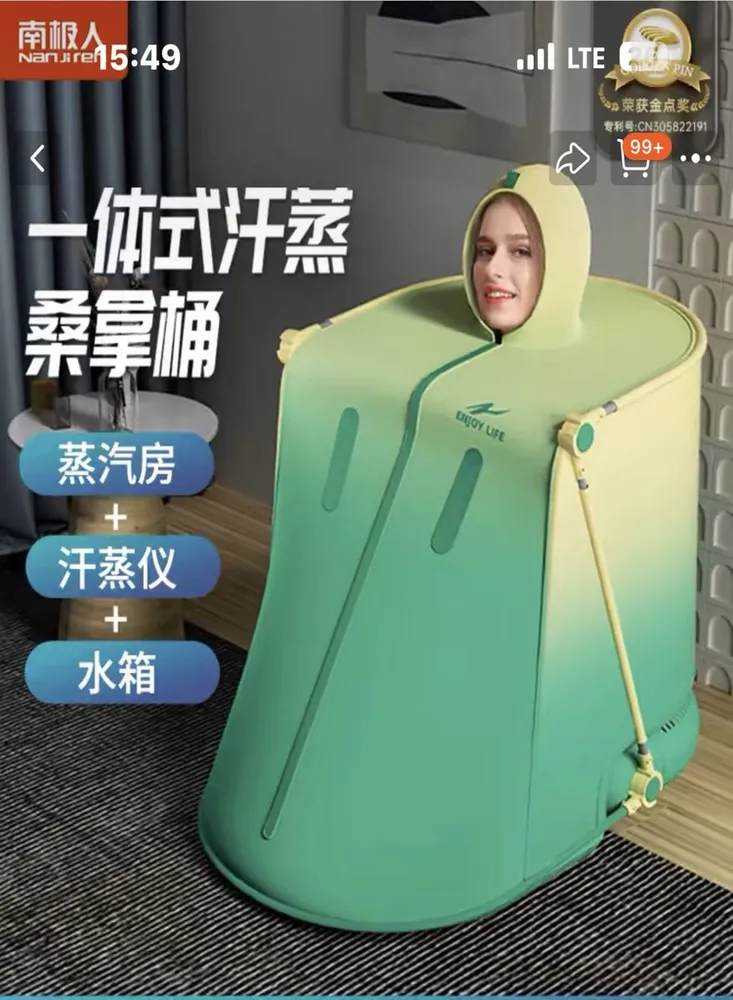Screen dimensions: 733x1000
Task: Go back using the left arrow
Action: (x=38, y=159)
